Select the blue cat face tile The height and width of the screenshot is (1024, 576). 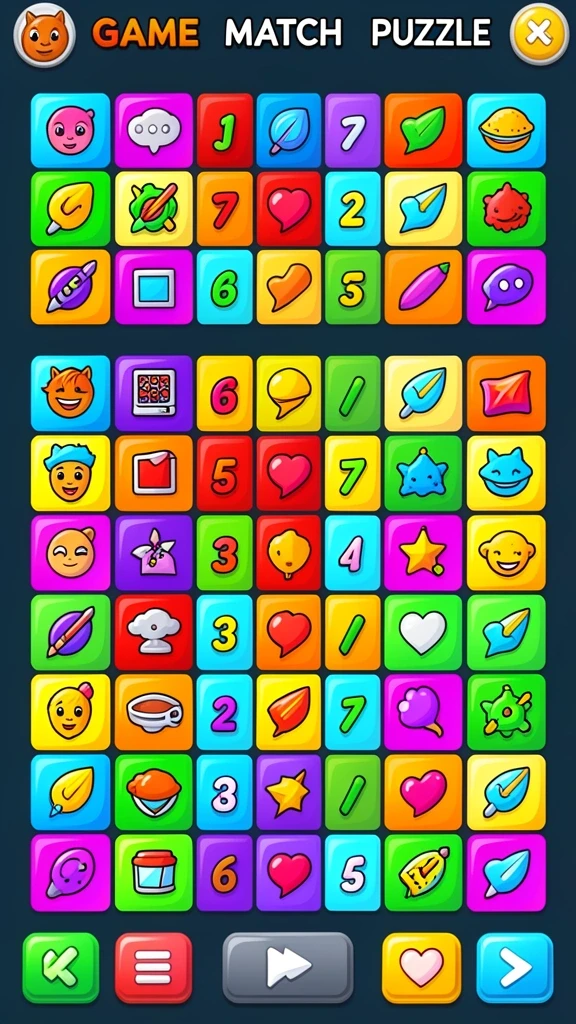tap(506, 473)
